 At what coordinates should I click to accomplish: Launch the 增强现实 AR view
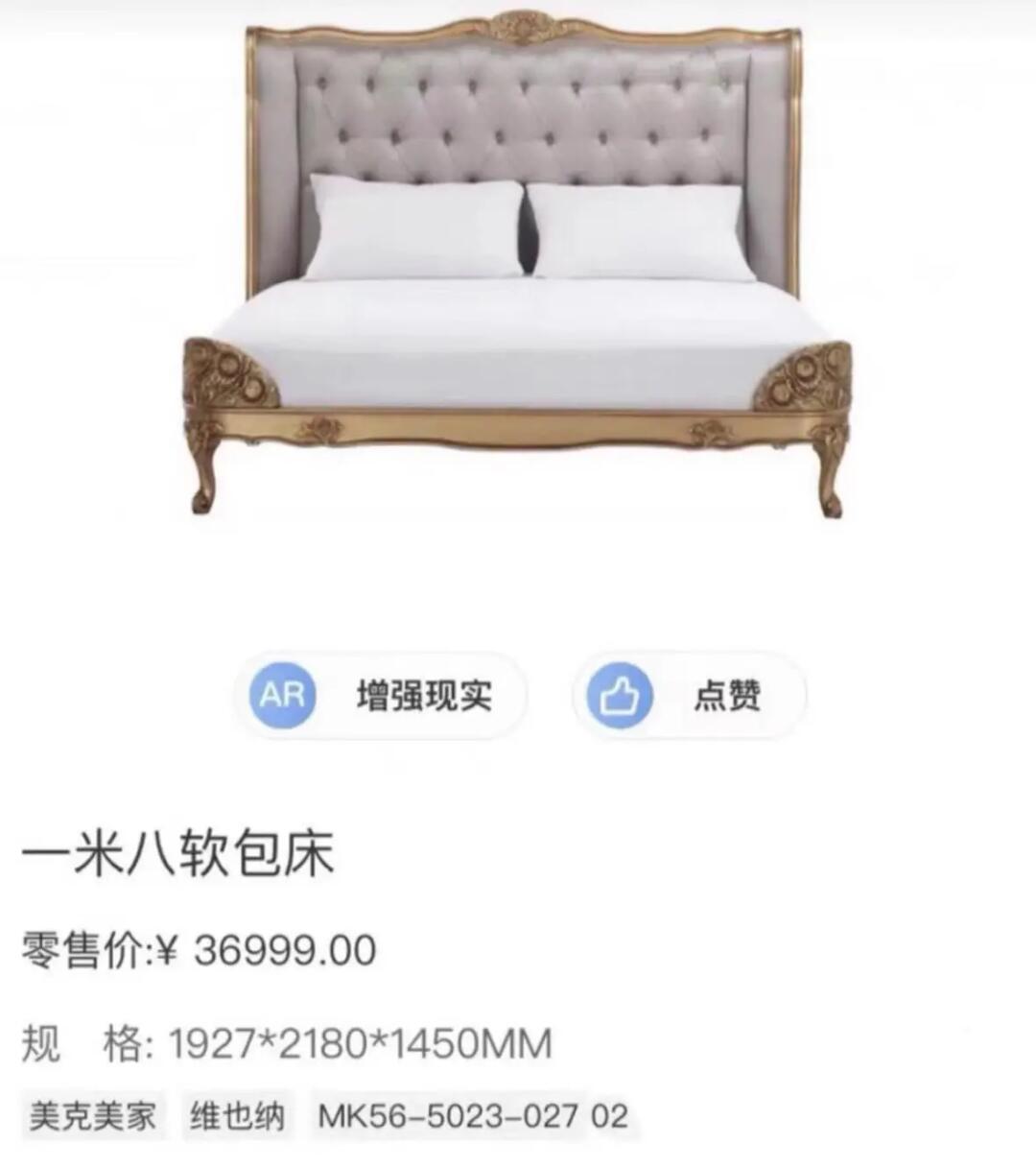pos(381,695)
